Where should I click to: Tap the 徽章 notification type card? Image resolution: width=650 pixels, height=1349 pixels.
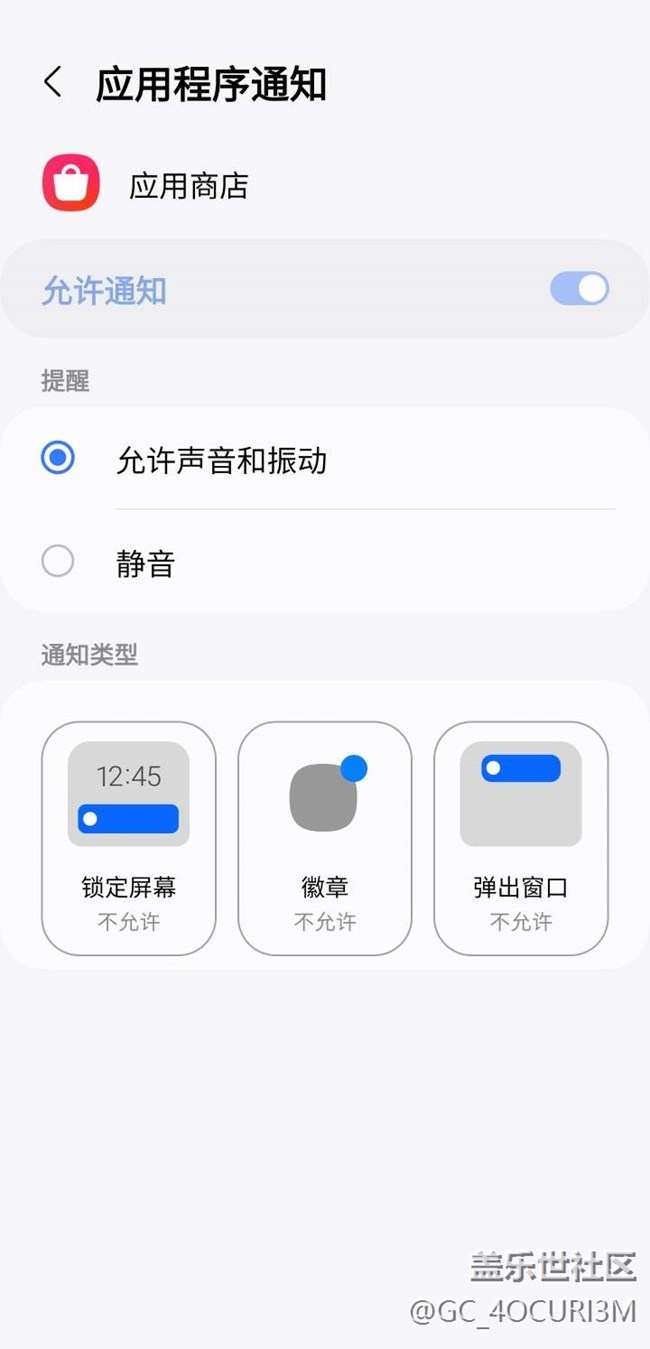click(325, 838)
